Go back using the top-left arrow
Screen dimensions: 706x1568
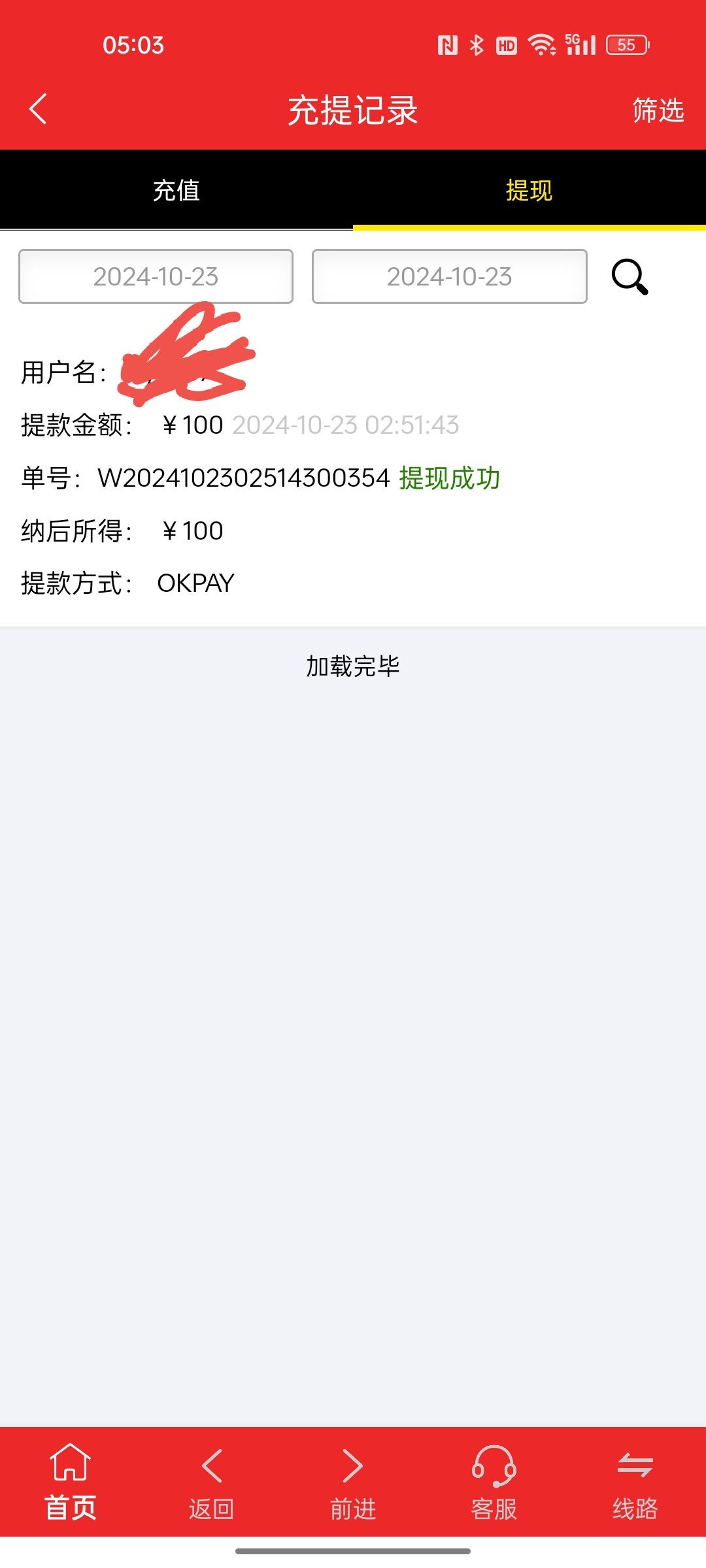[39, 108]
